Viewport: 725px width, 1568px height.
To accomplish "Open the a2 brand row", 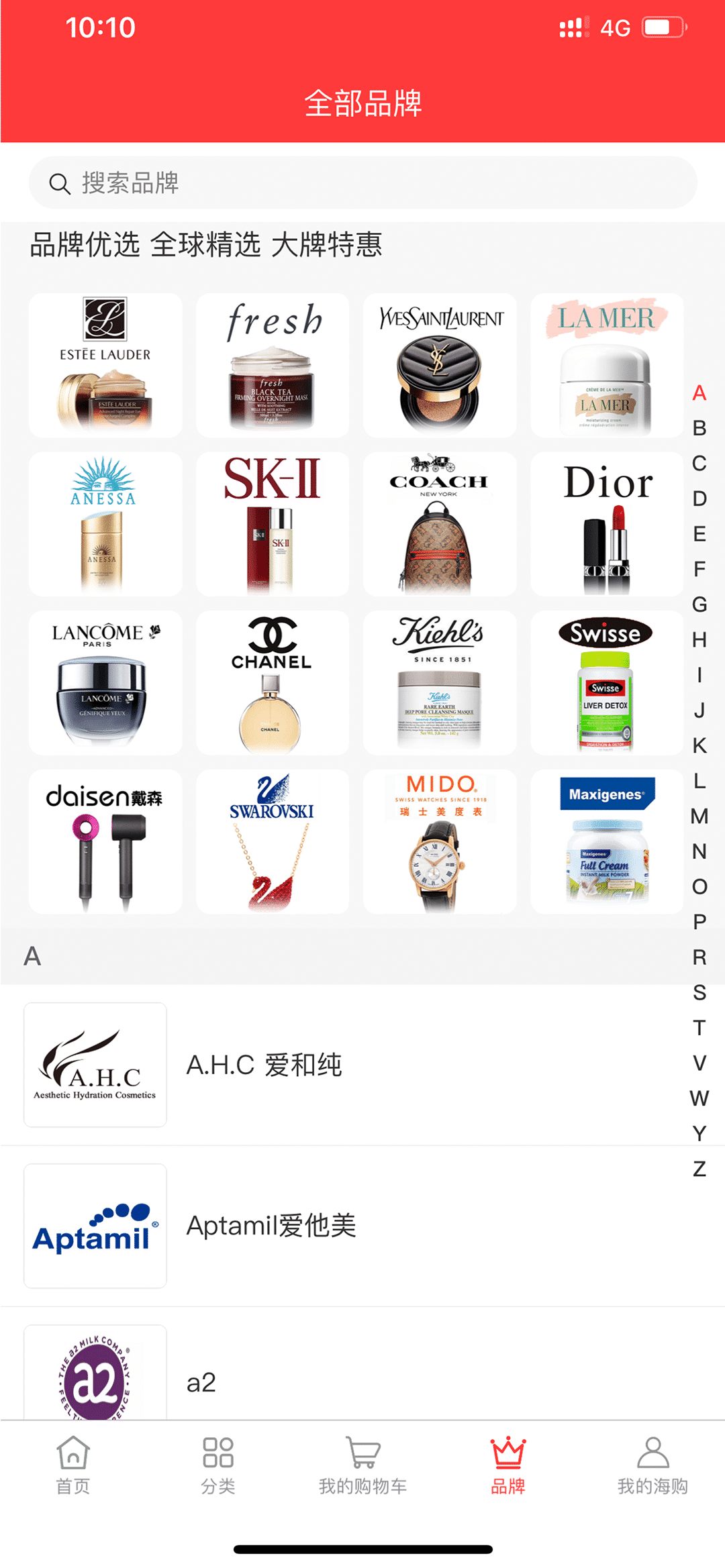I will click(362, 1363).
